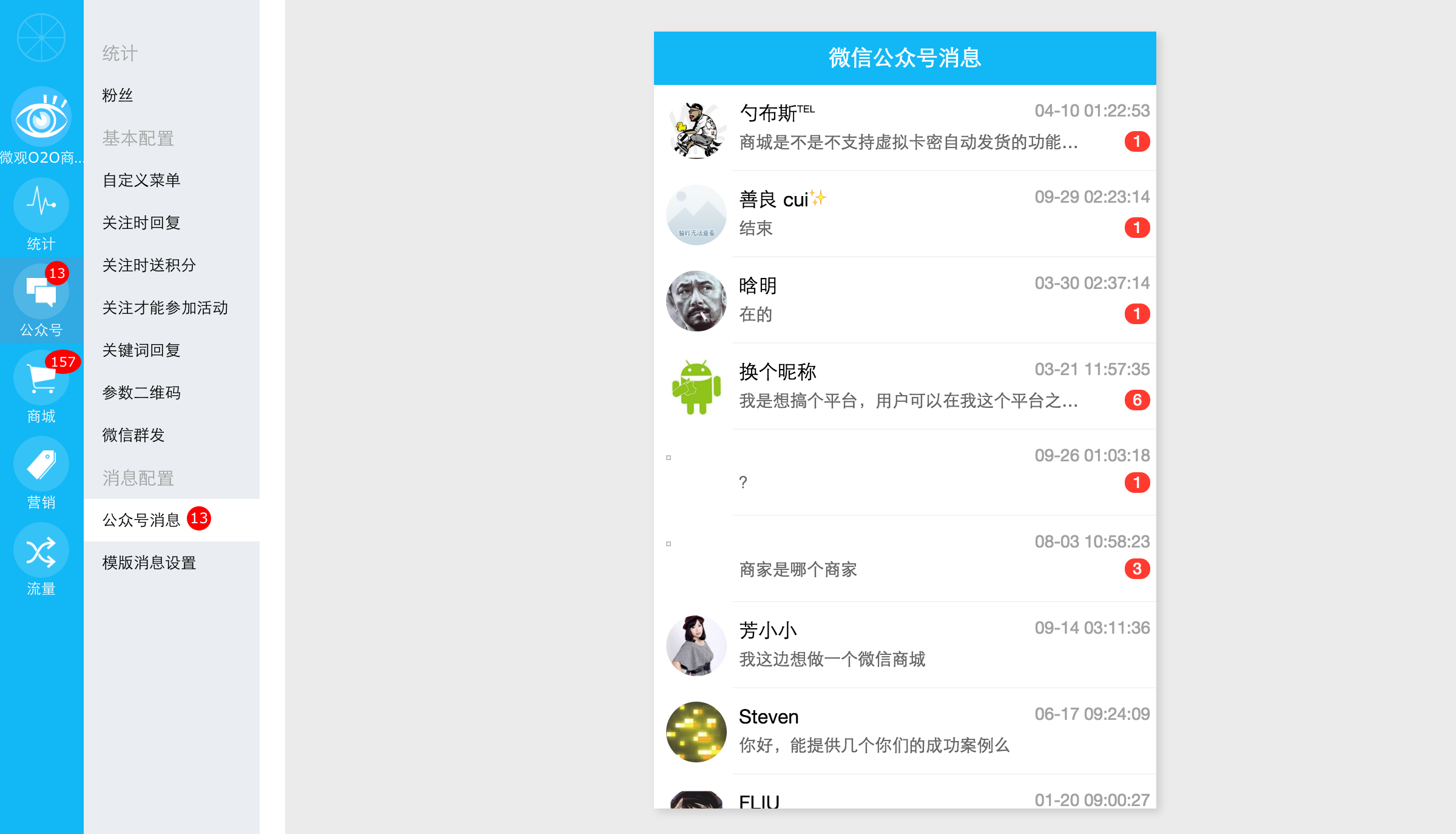Open the message from 芳小小
Screen dimensions: 1456x834
pyautogui.click(x=904, y=645)
